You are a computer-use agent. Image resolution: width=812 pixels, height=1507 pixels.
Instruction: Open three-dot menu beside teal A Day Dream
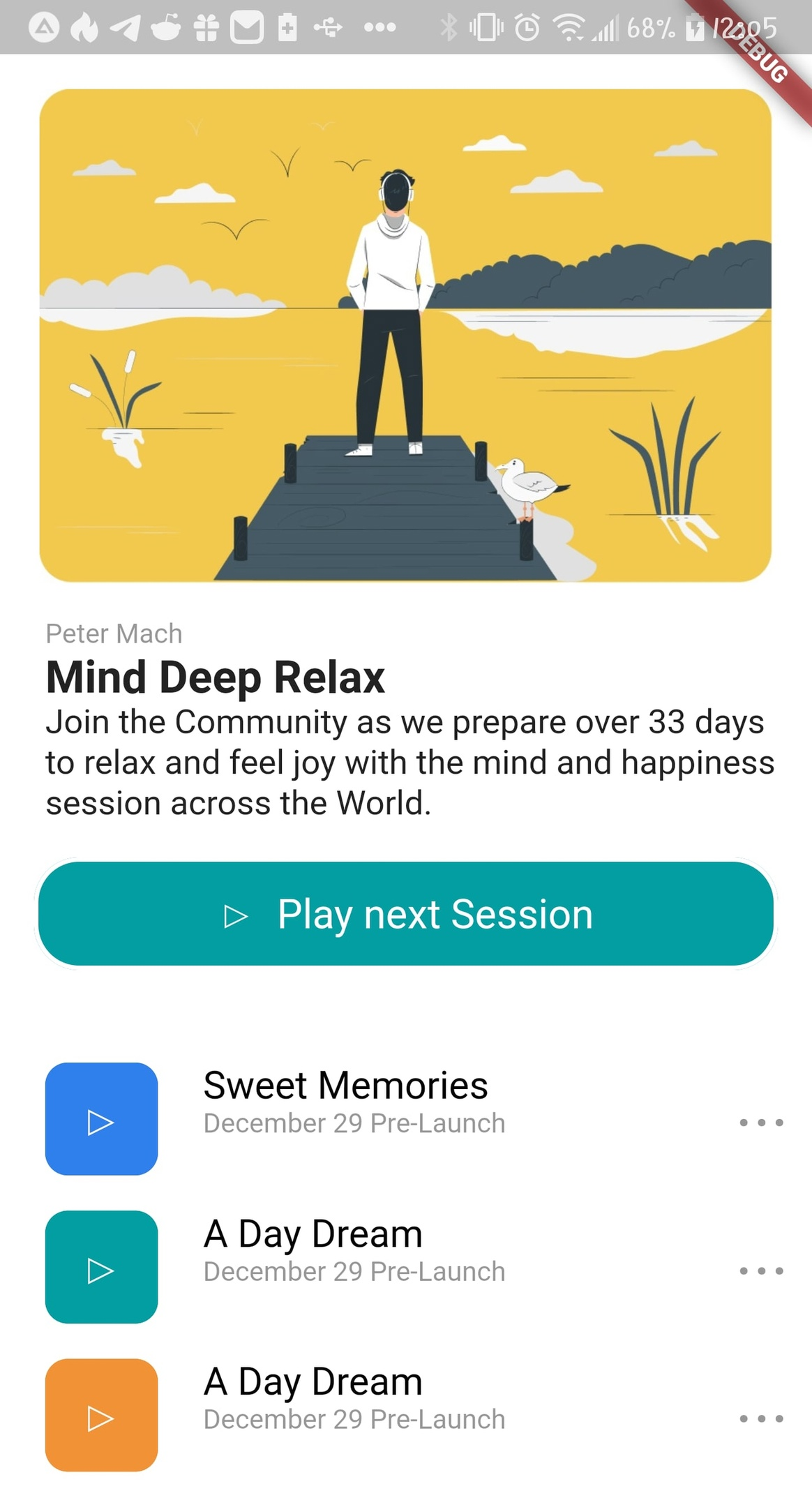coord(761,1270)
